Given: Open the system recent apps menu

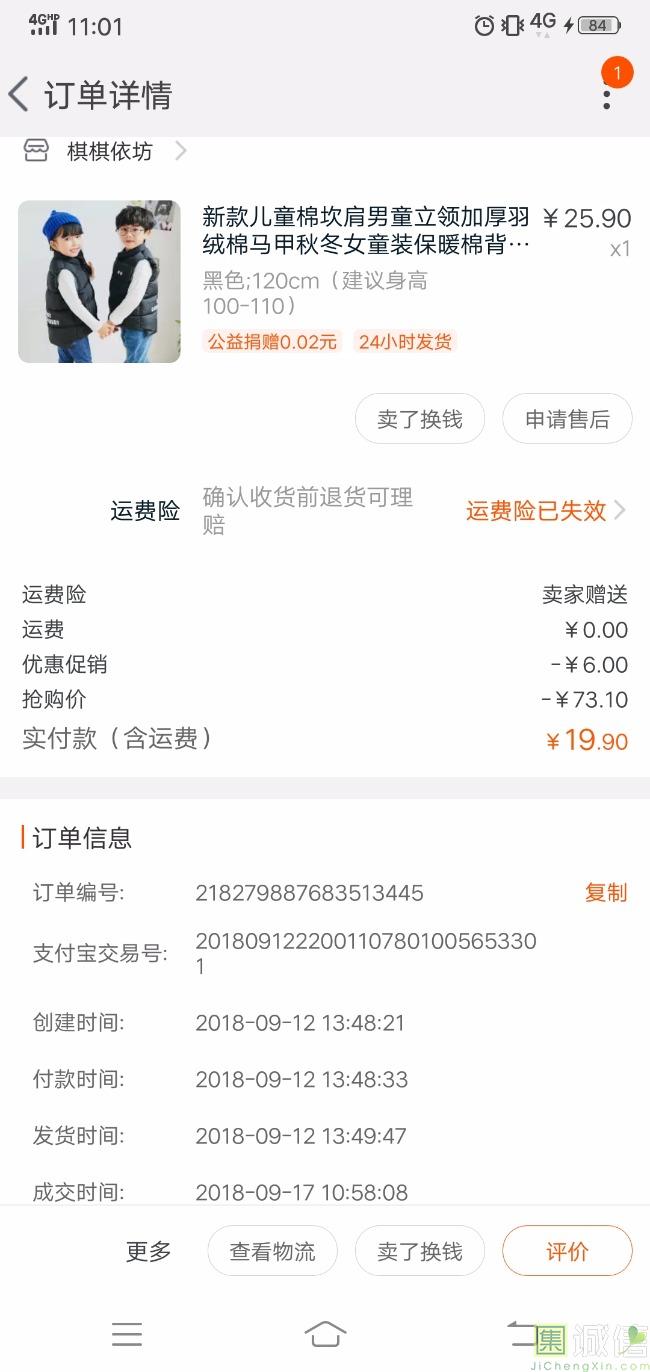Looking at the screenshot, I should point(127,1334).
